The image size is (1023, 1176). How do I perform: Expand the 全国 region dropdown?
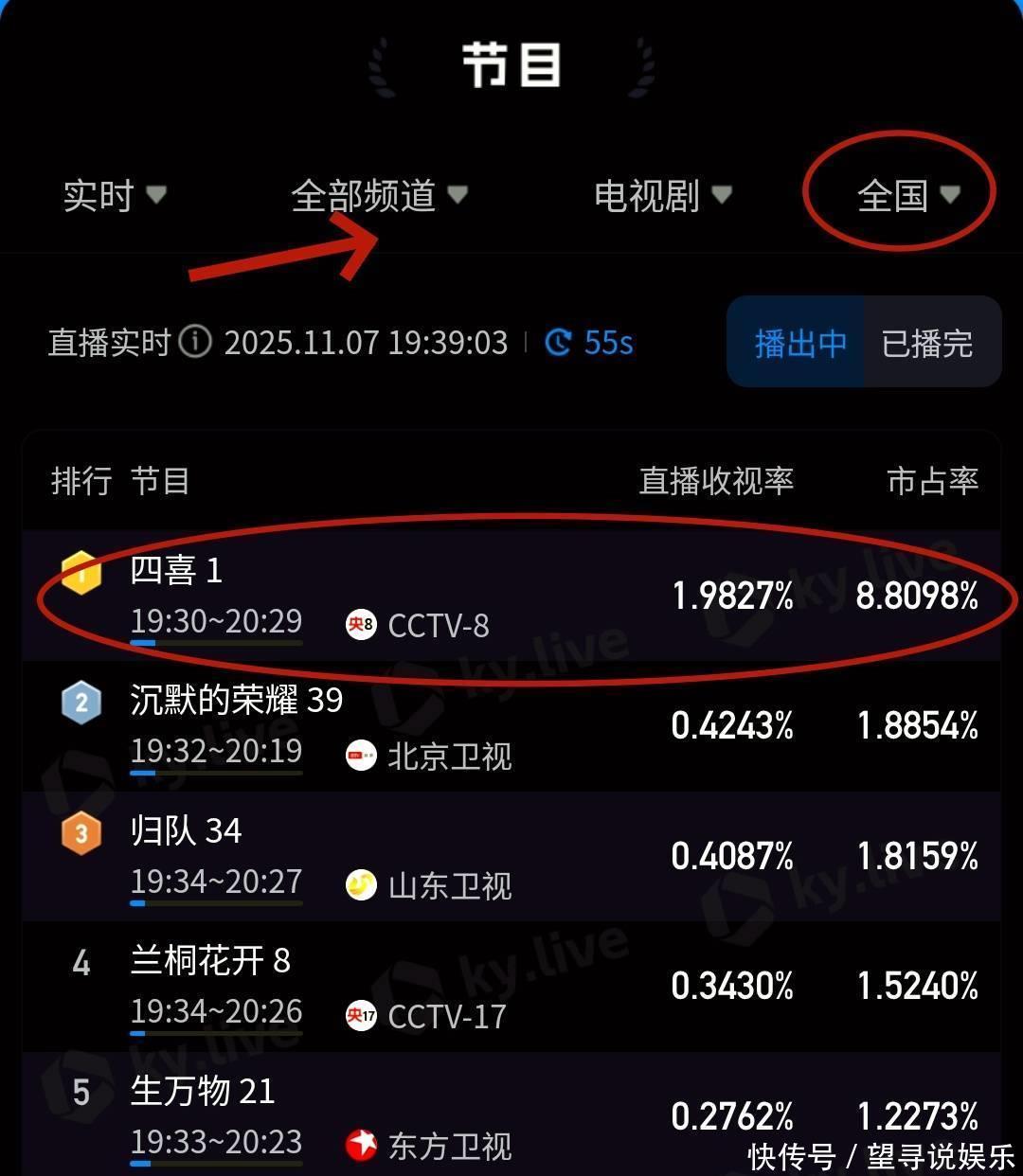907,196
